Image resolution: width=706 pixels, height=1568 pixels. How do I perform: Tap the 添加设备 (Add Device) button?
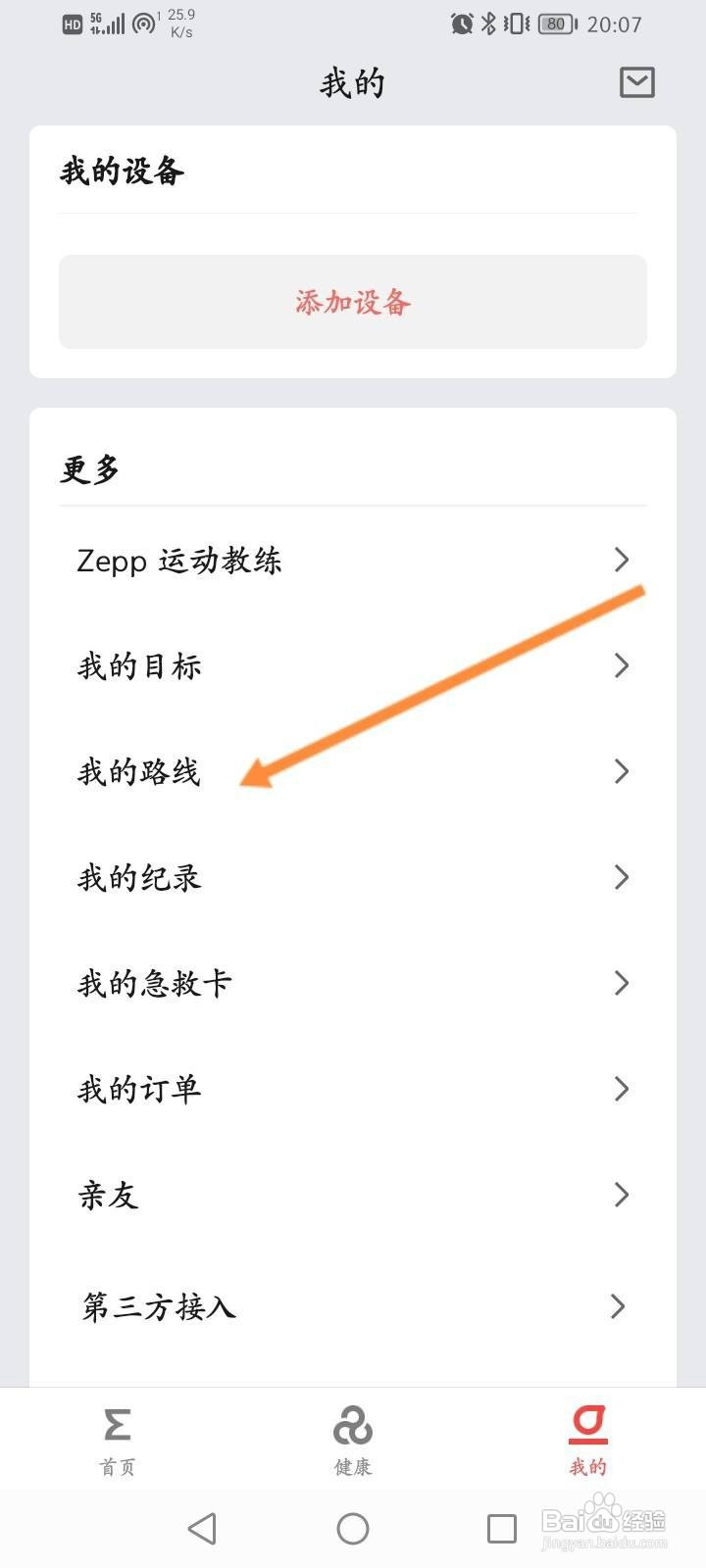point(353,302)
